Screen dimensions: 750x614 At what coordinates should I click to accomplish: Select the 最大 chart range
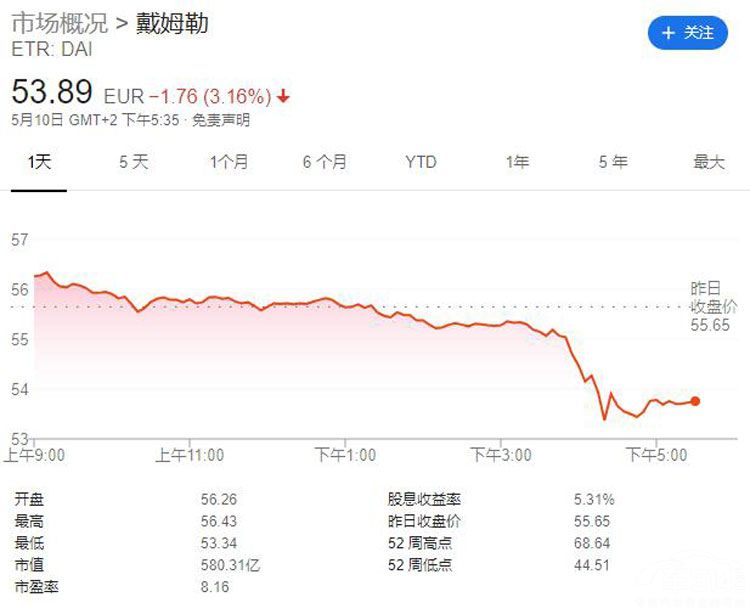coord(709,162)
